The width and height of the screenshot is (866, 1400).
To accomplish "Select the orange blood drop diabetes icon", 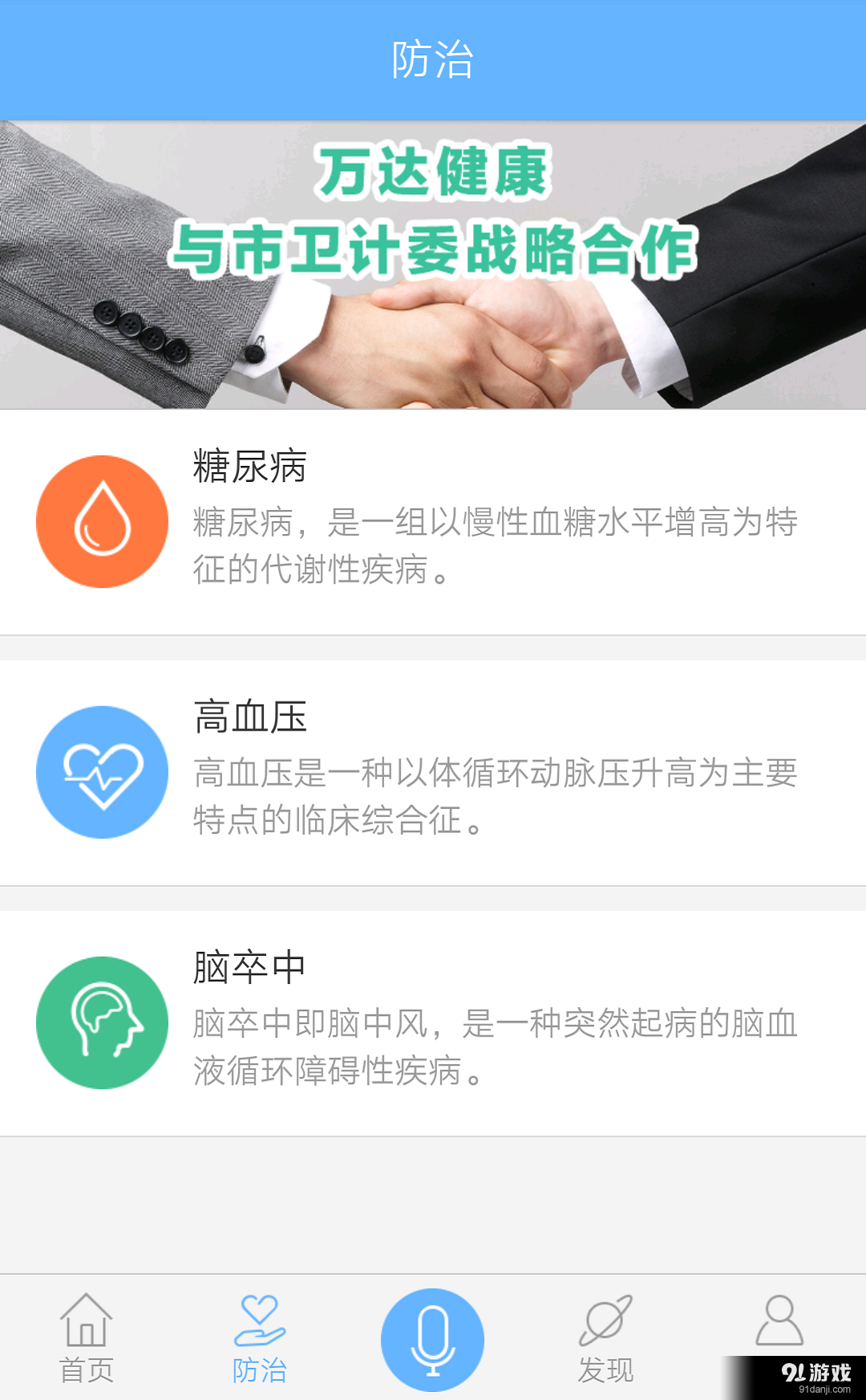I will [x=101, y=521].
